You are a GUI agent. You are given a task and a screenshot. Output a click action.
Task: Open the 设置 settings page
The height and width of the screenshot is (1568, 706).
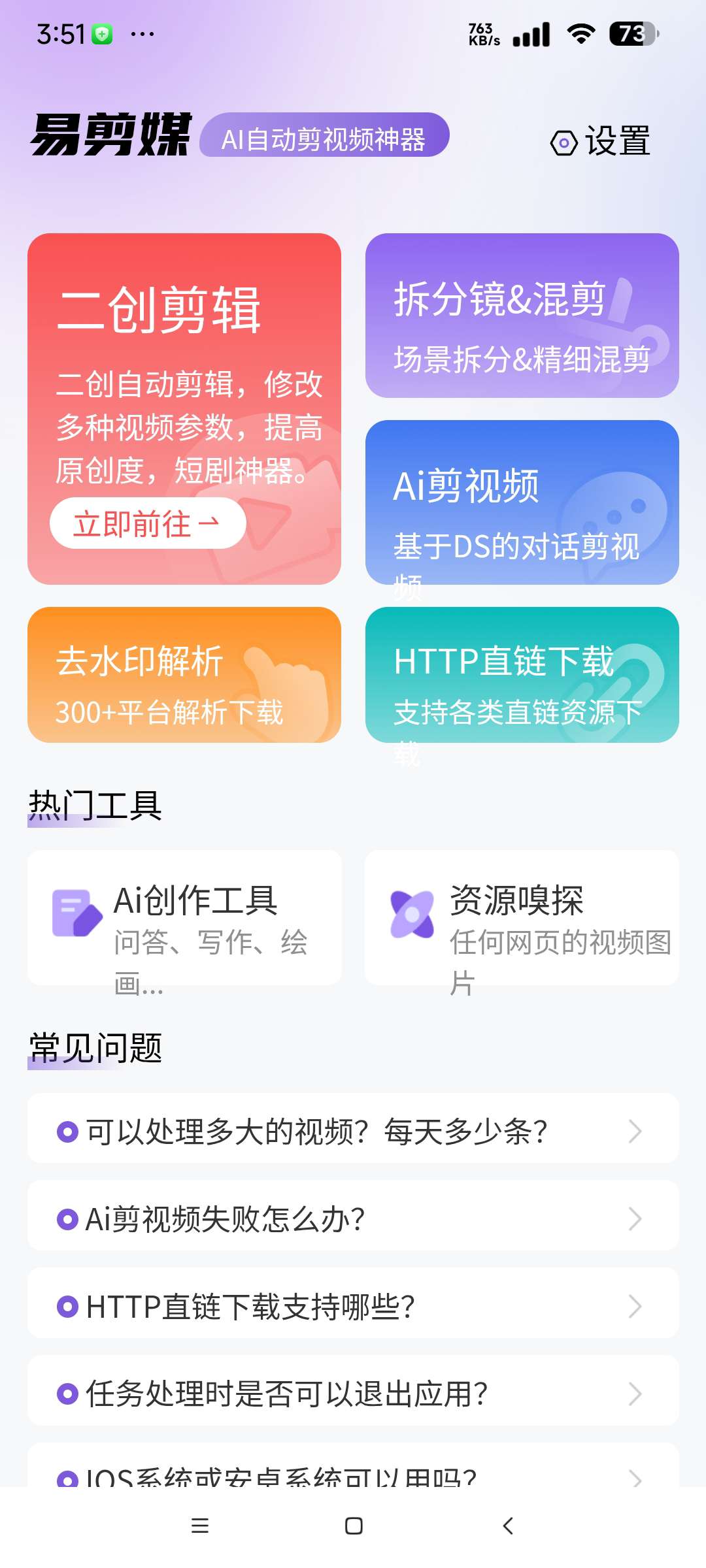click(x=601, y=142)
